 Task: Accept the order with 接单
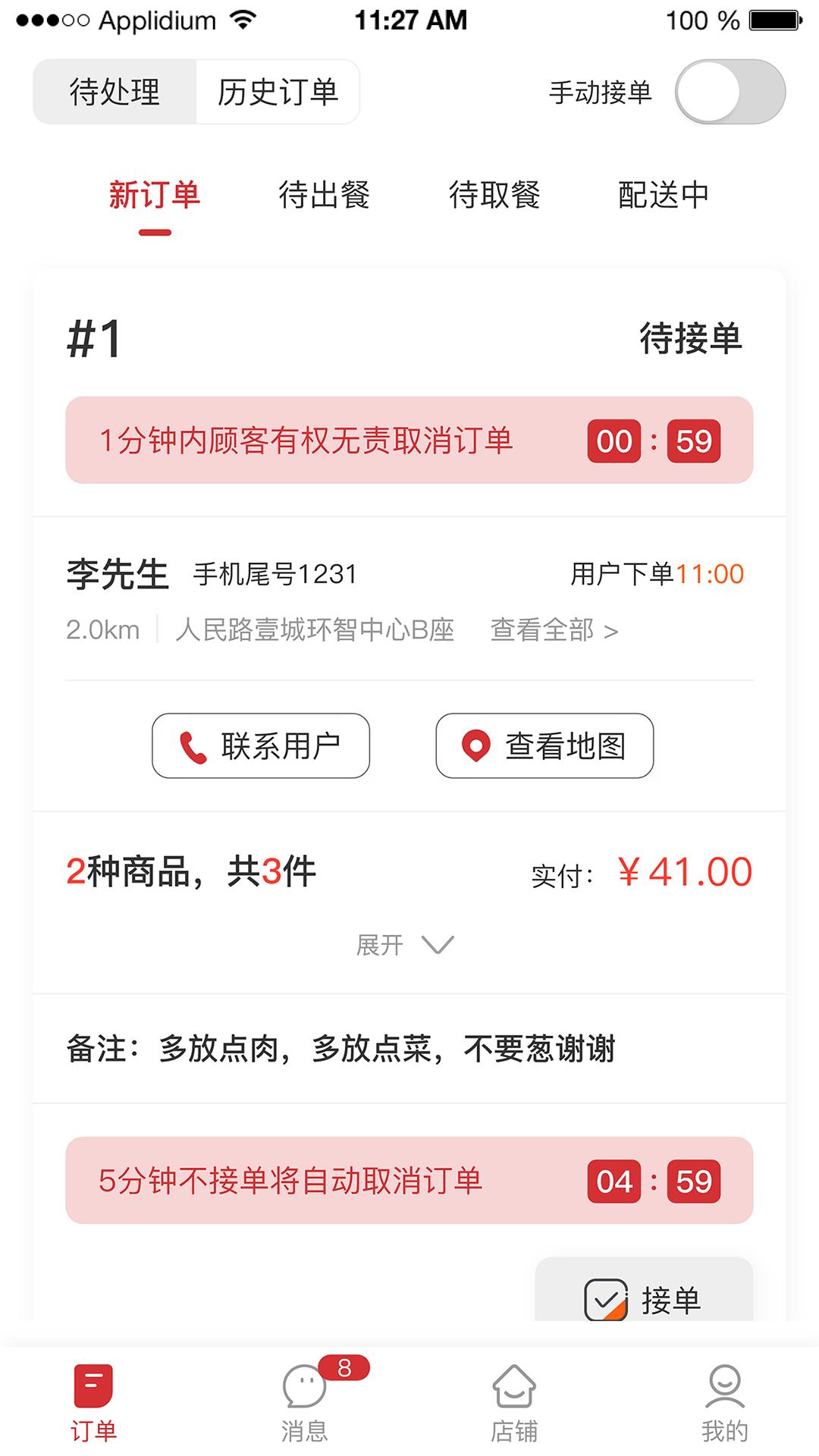[x=644, y=1298]
